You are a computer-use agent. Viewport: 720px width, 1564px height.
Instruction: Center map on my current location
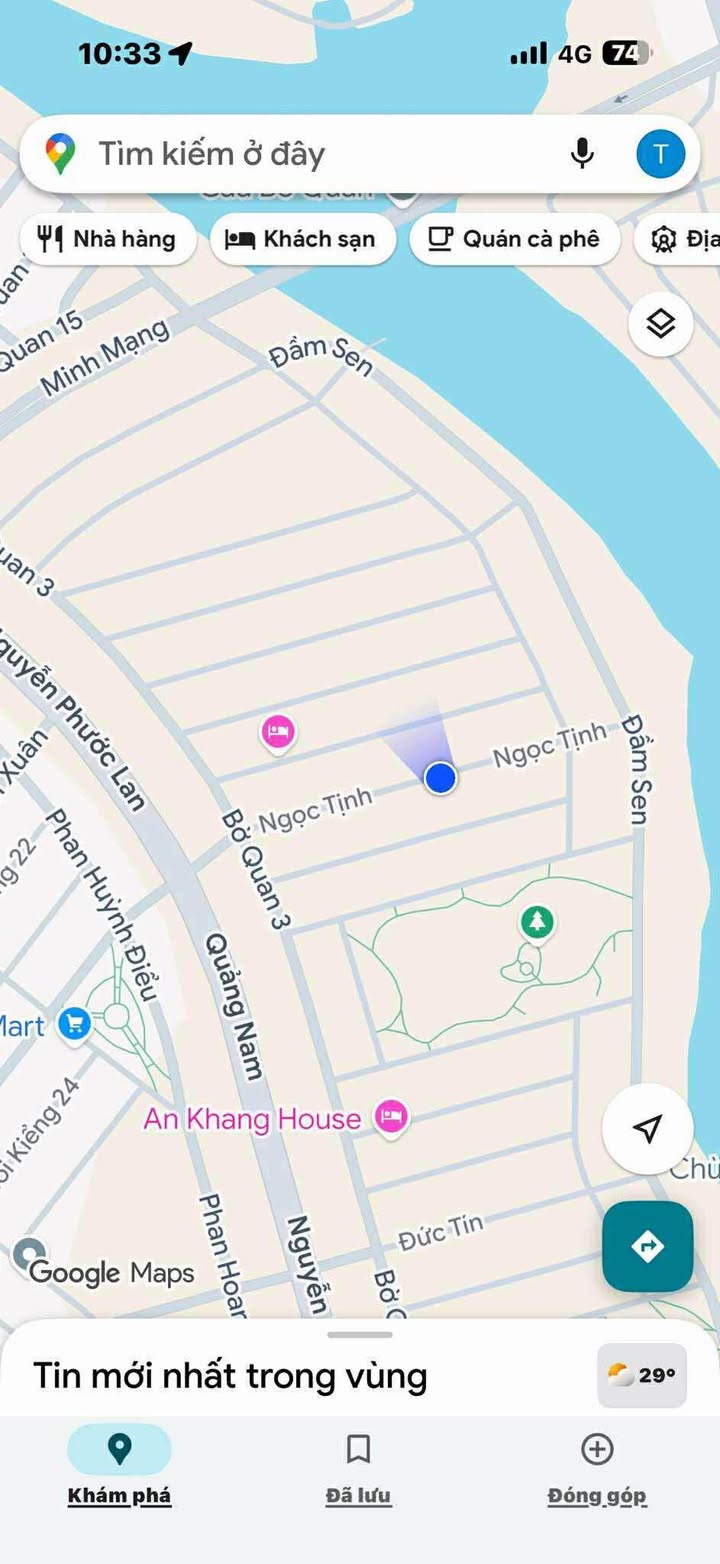coord(648,1129)
